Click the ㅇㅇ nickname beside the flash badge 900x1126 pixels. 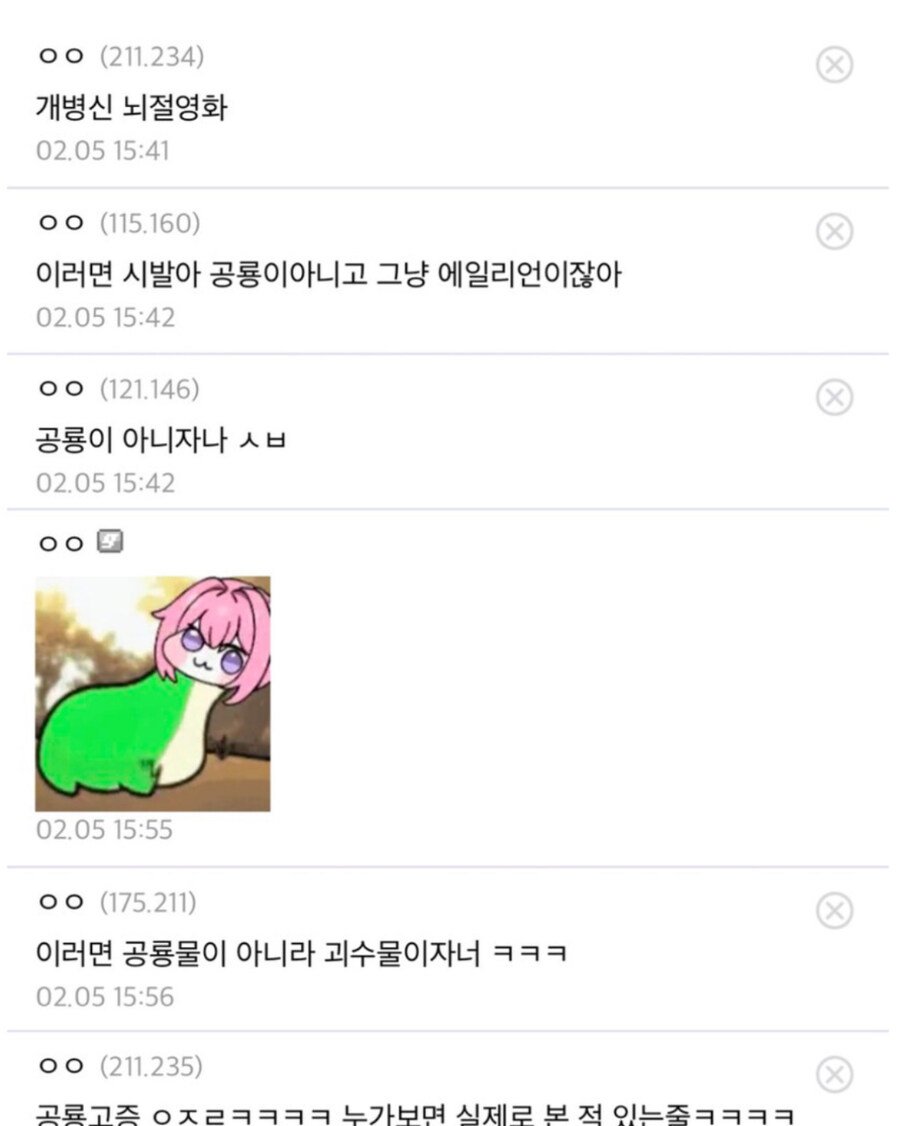57,540
